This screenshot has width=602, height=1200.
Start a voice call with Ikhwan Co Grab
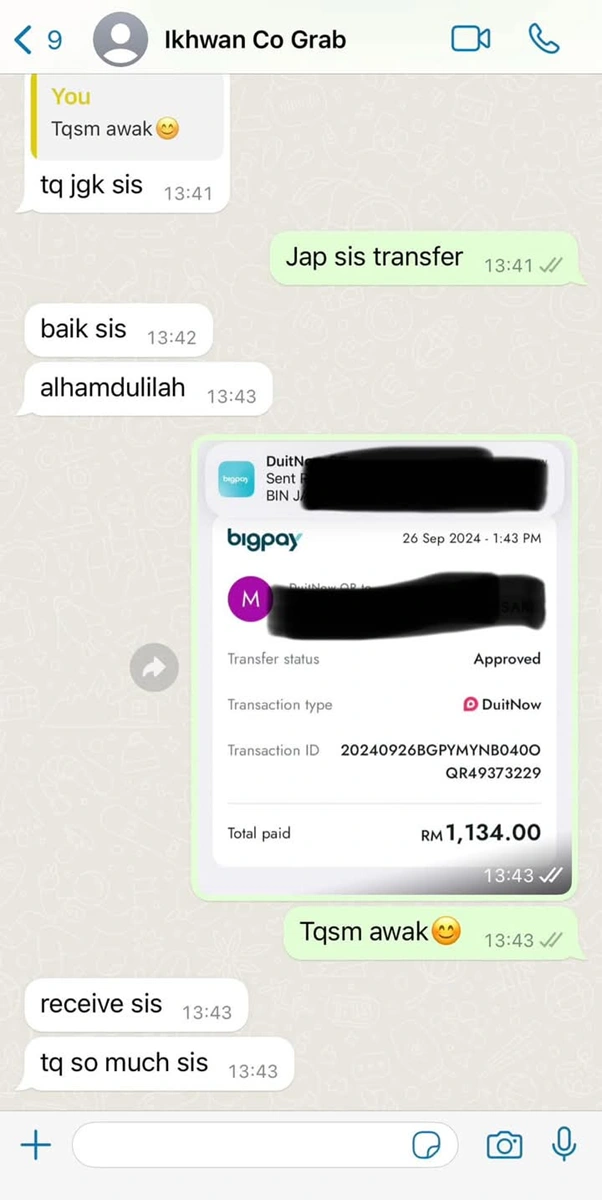(543, 39)
